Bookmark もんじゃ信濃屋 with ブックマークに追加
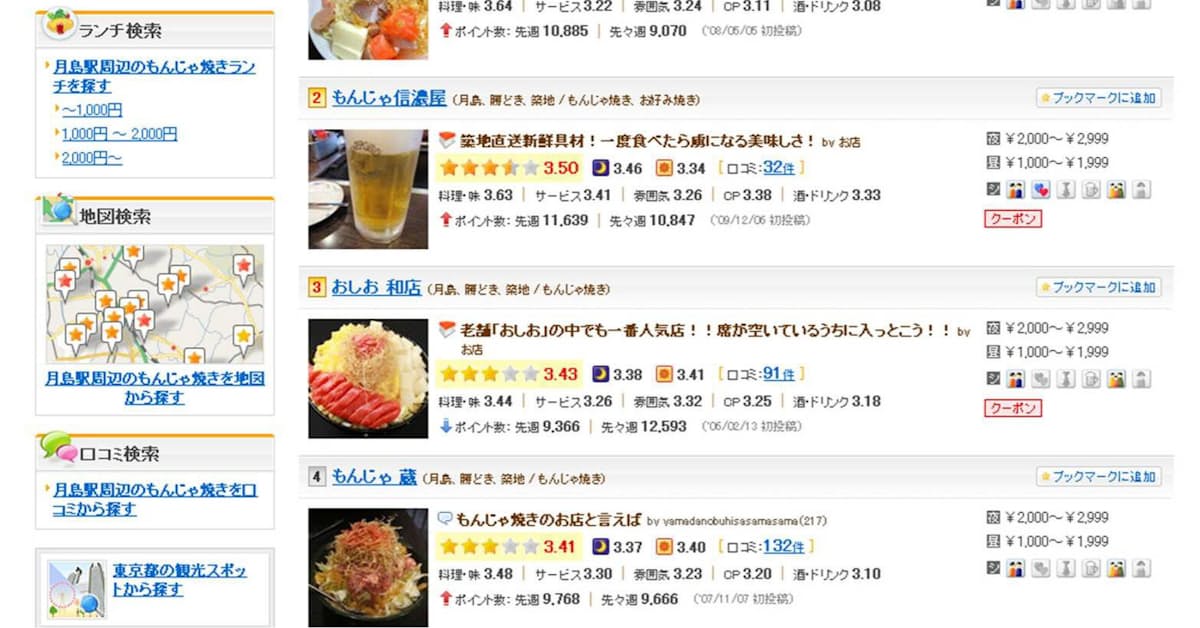This screenshot has height=628, width=1200. click(x=1098, y=98)
